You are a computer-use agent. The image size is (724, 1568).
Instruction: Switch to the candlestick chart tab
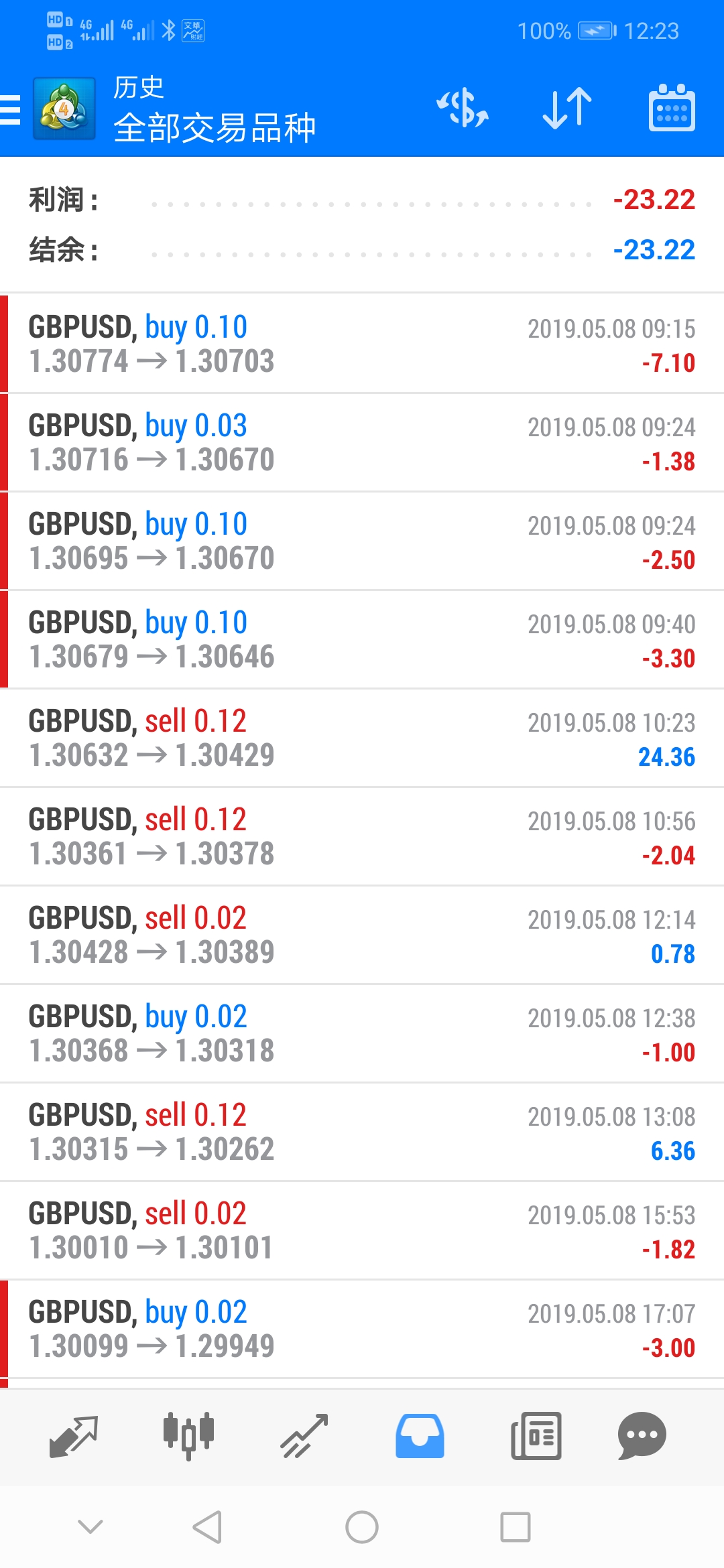click(188, 1436)
